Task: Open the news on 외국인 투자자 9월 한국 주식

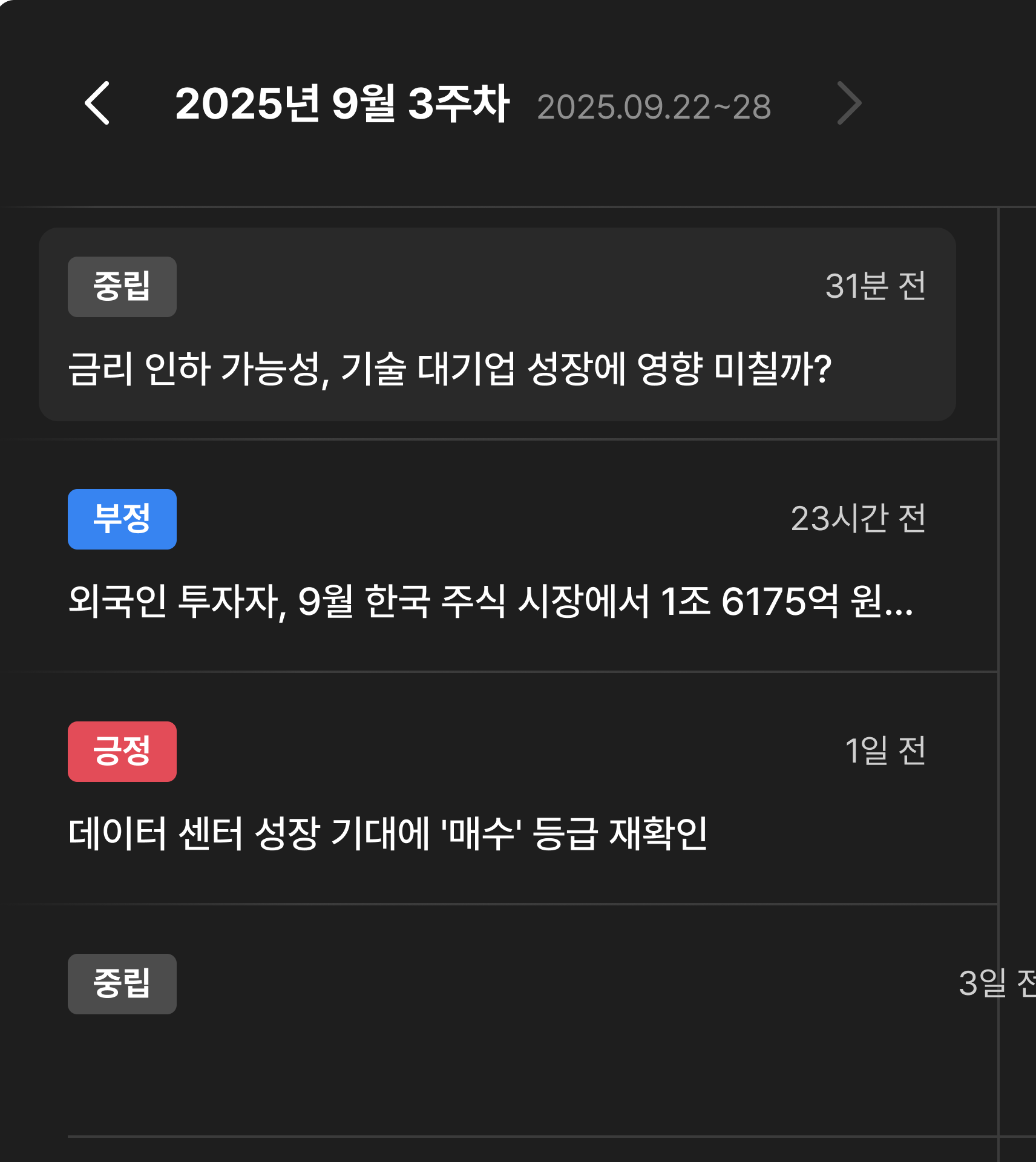Action: point(490,601)
